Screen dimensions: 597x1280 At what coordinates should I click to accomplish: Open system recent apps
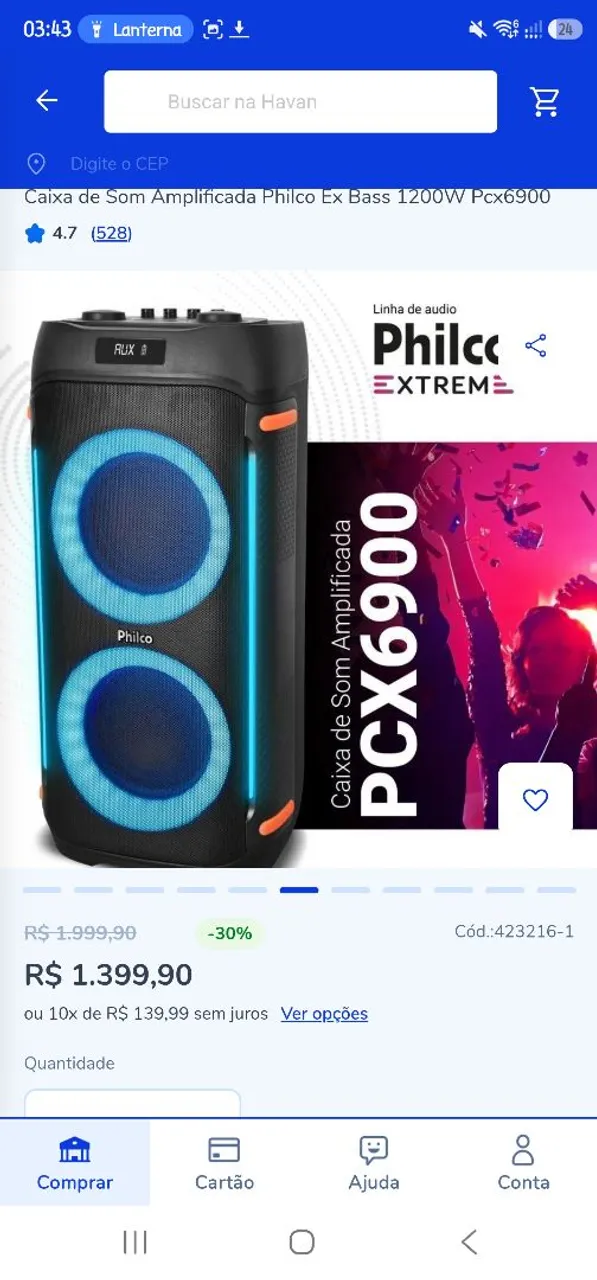tap(134, 1242)
